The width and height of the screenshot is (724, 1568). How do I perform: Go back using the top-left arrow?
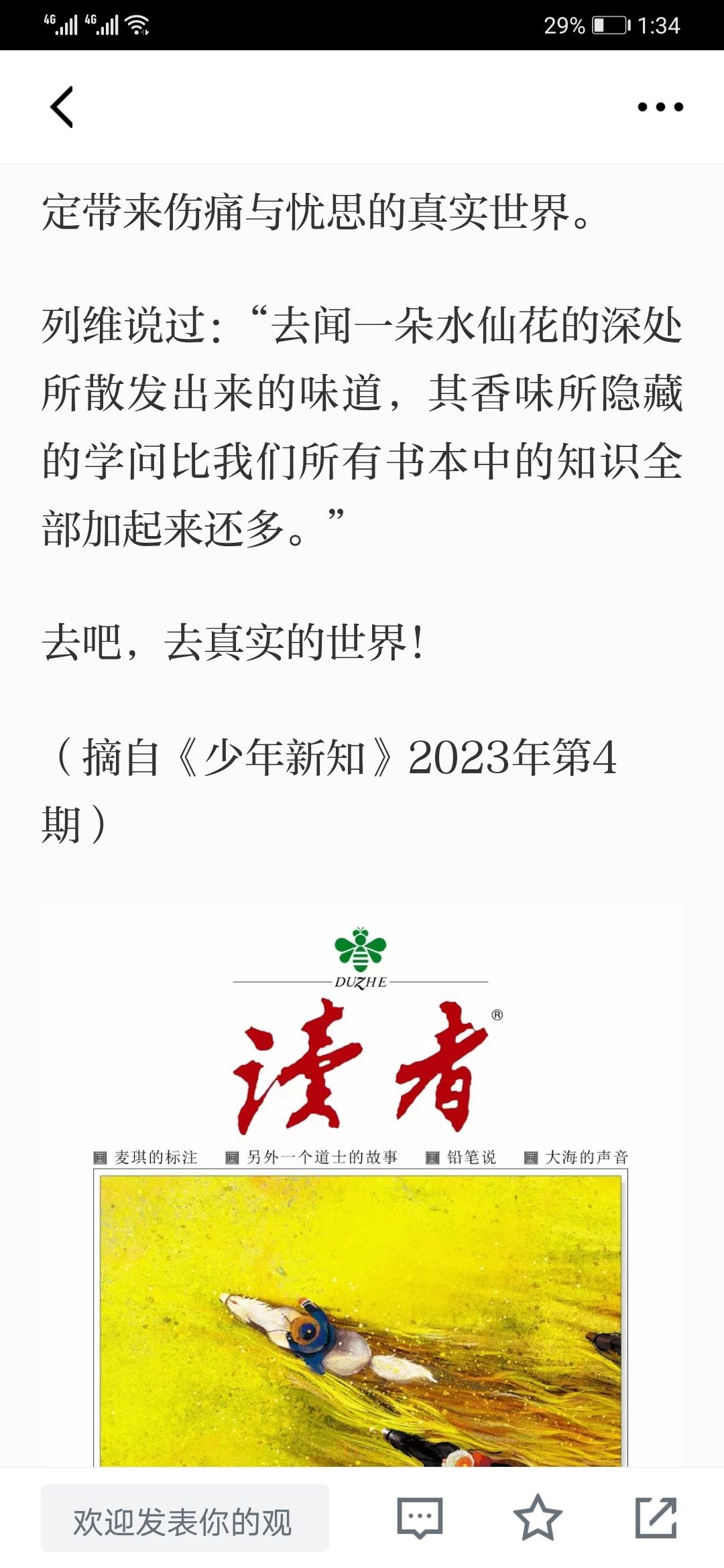pyautogui.click(x=62, y=107)
